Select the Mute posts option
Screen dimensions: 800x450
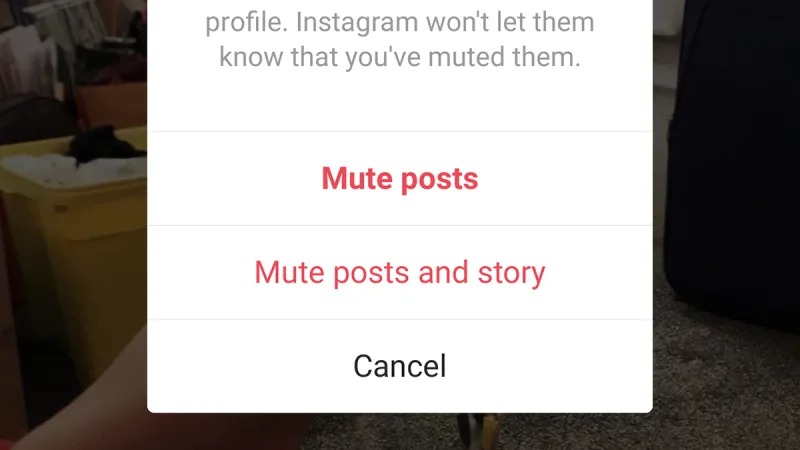(x=399, y=179)
